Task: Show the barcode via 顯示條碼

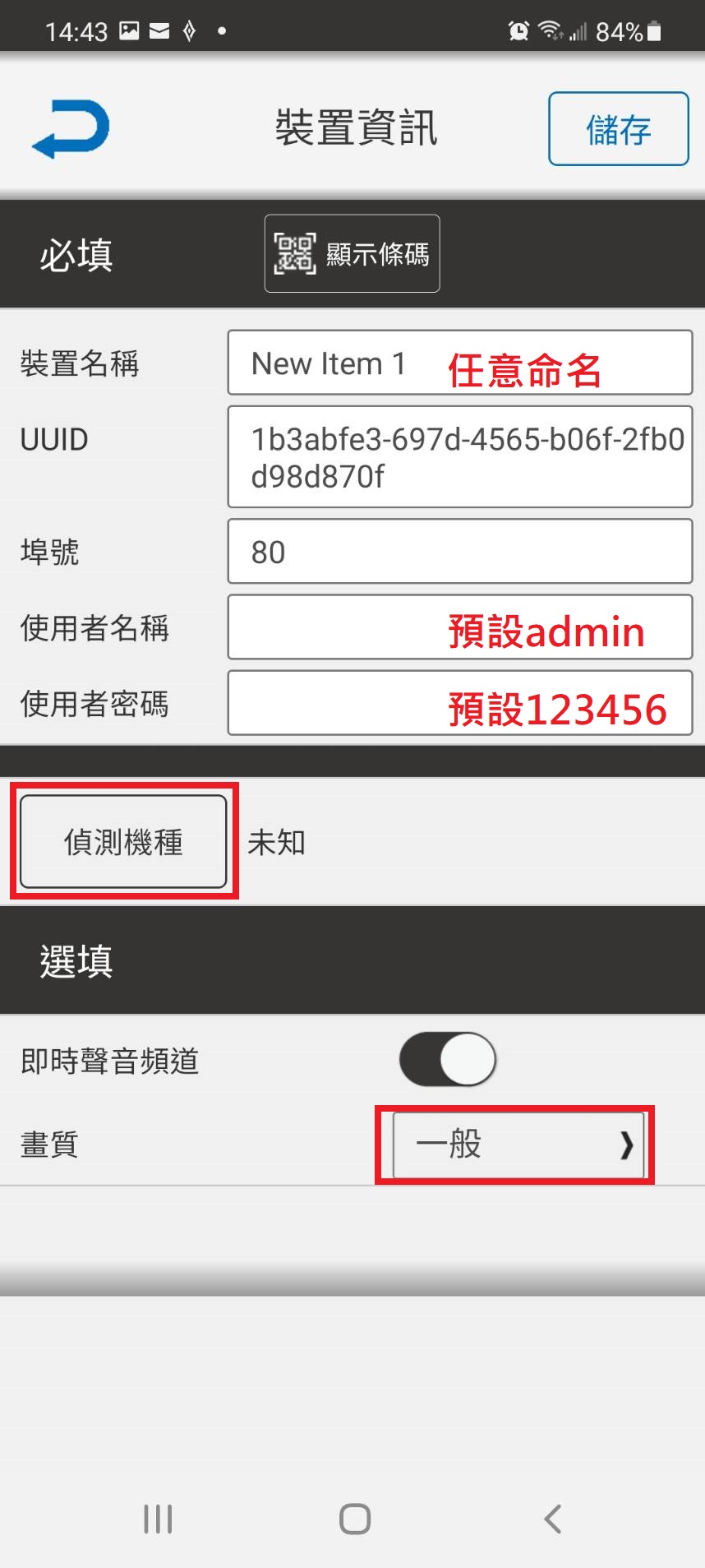Action: (x=352, y=253)
